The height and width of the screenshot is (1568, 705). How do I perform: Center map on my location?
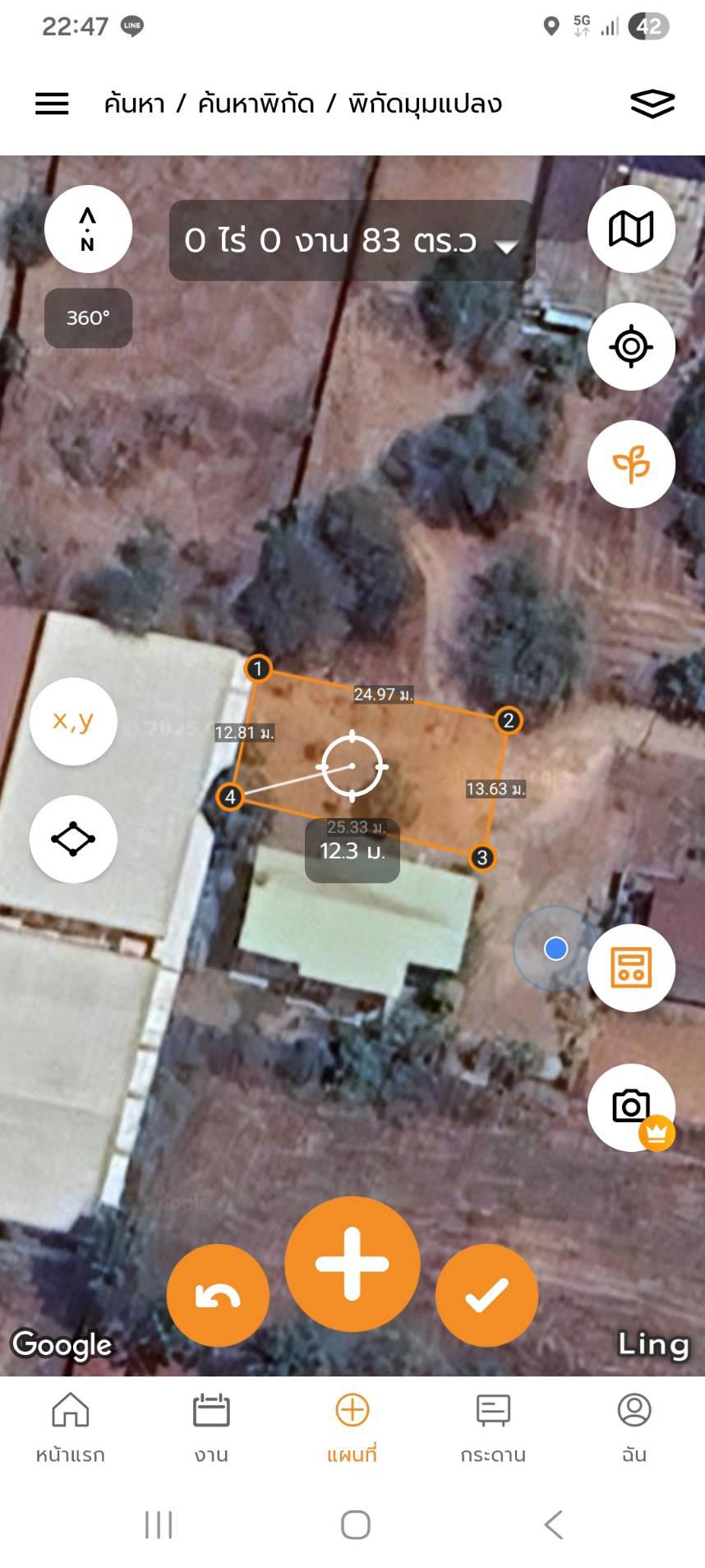(631, 346)
